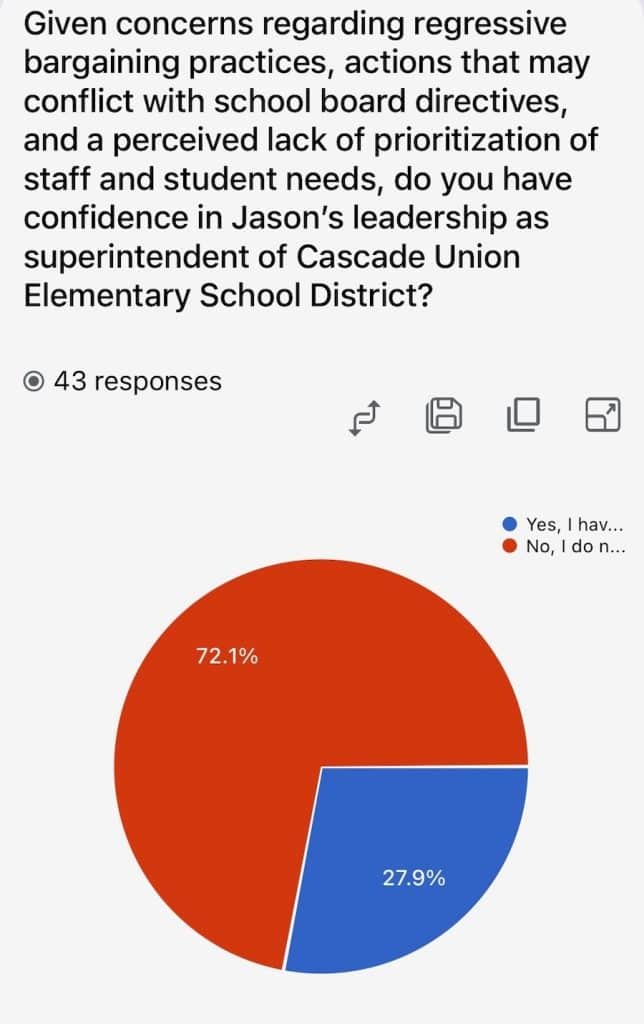Copy the chart using the copy icon
The width and height of the screenshot is (644, 1024).
[523, 414]
